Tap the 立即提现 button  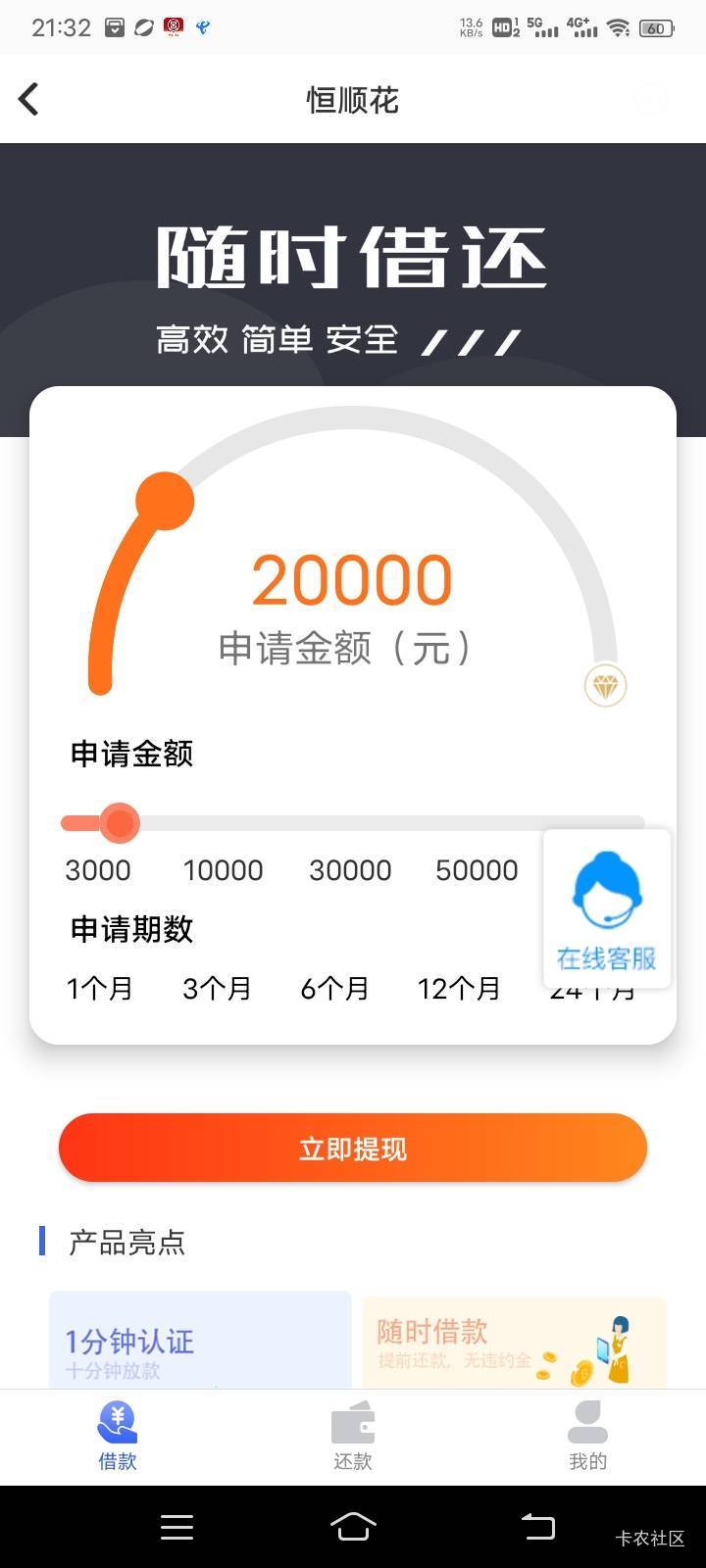[353, 1148]
